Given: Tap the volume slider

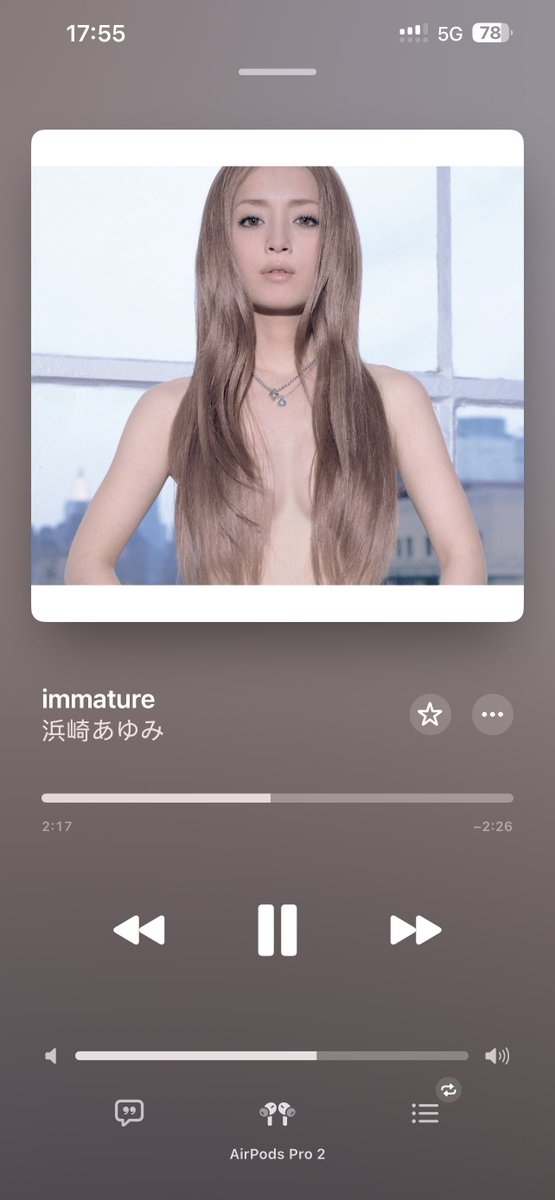Looking at the screenshot, I should (x=271, y=1055).
